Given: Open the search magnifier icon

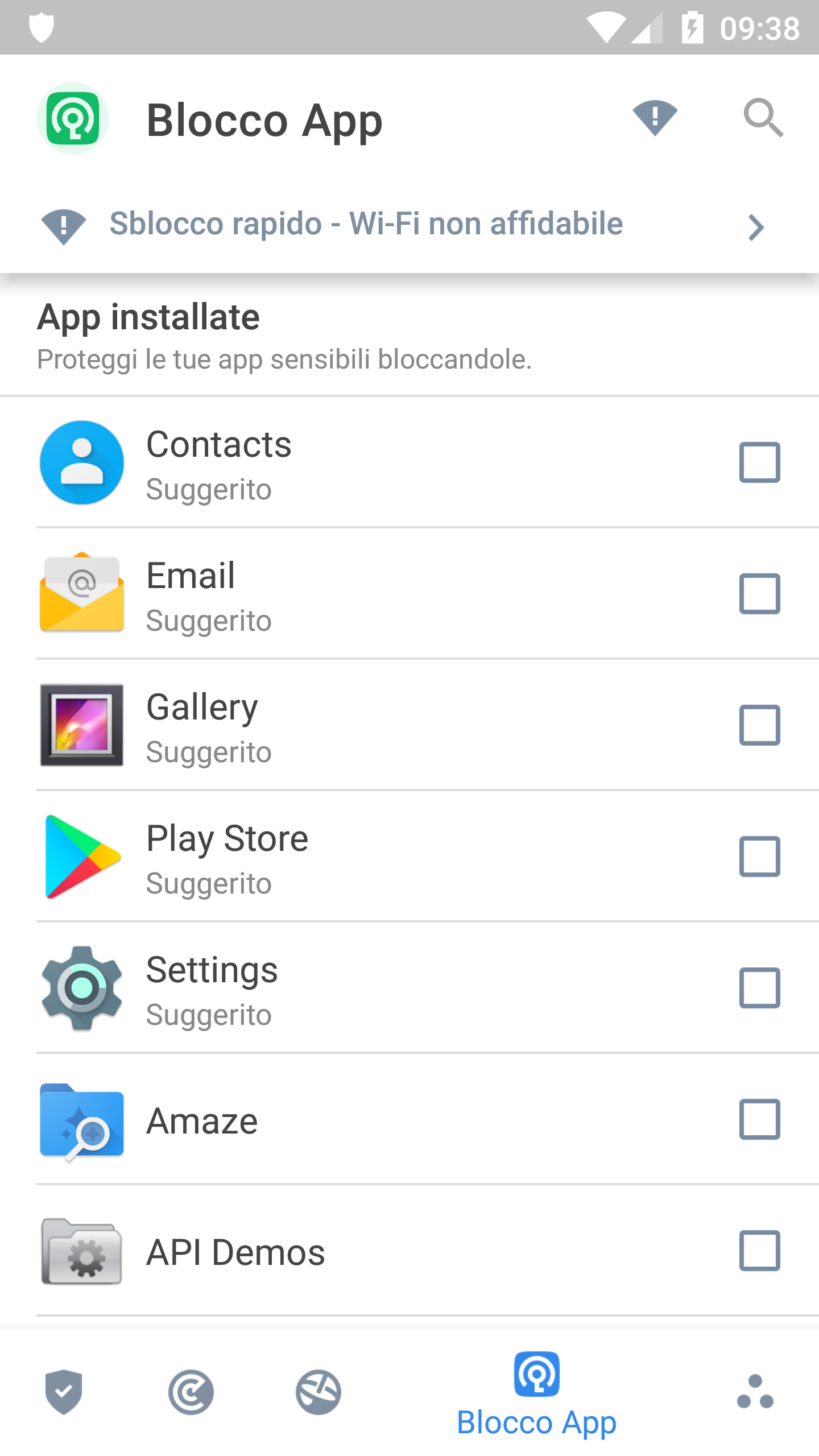Looking at the screenshot, I should tap(763, 118).
